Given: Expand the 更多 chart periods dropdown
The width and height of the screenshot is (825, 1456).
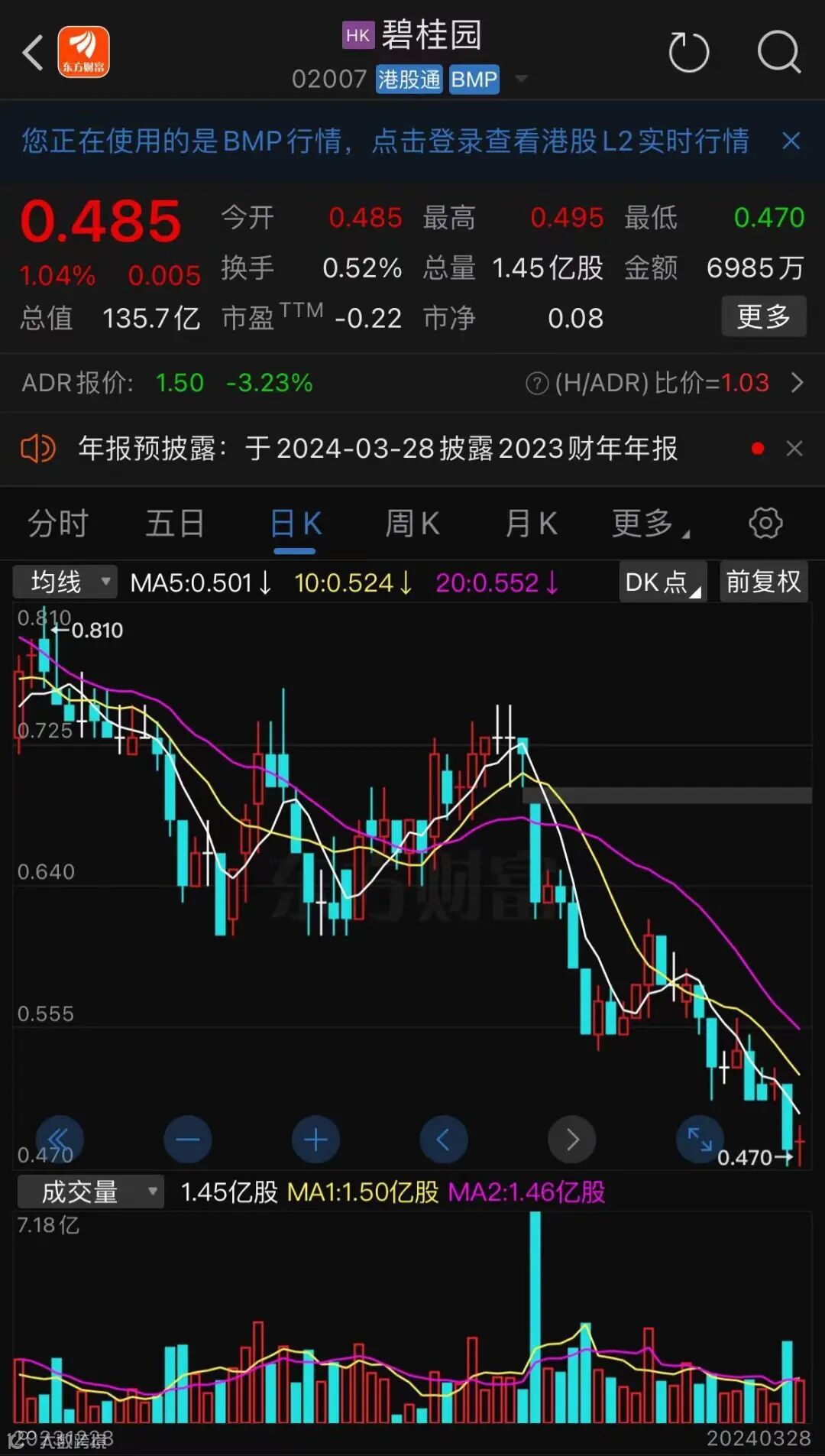Looking at the screenshot, I should [650, 524].
